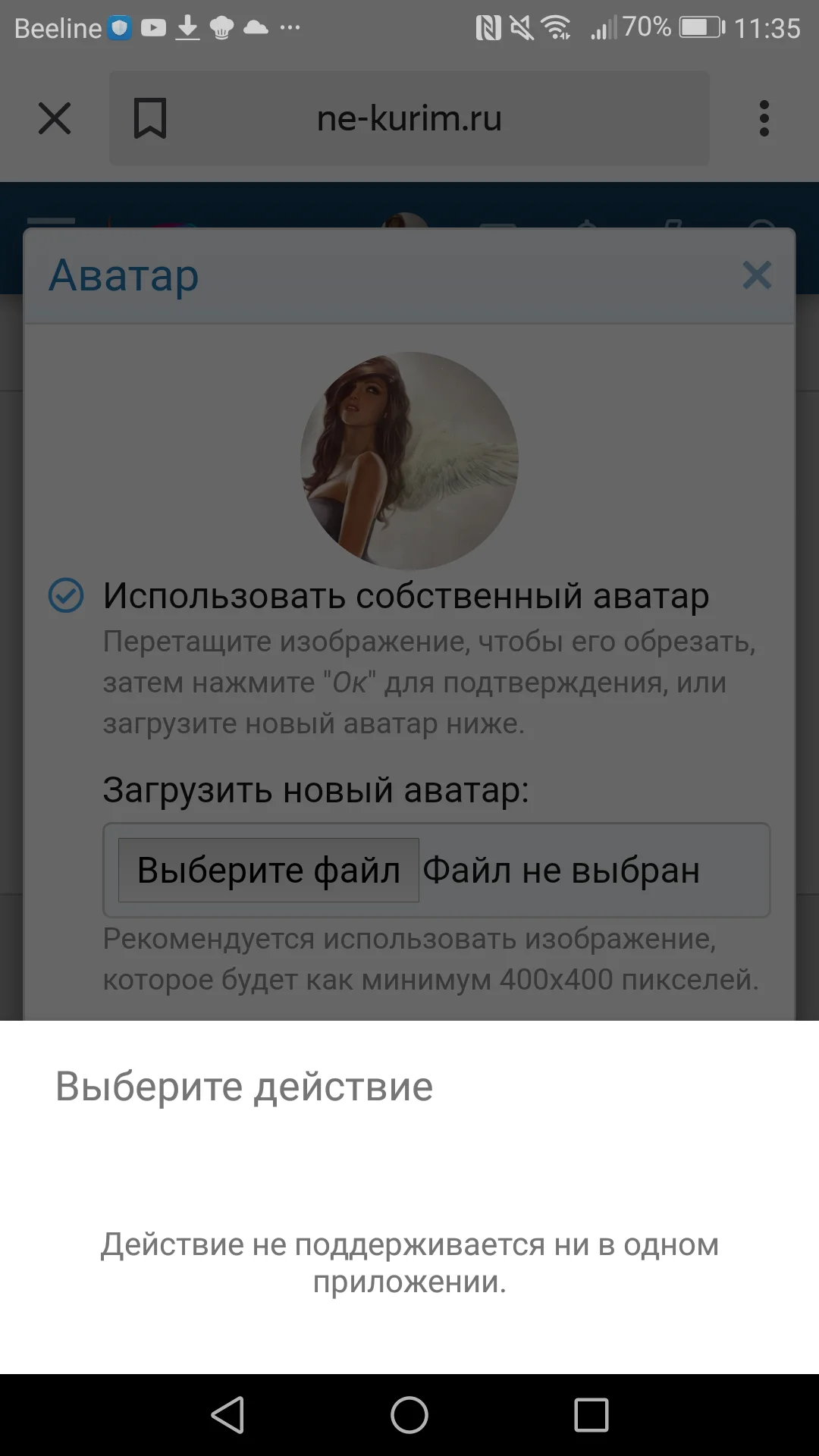Open the cloud sync status bar icon
819x1456 pixels.
coord(255,29)
